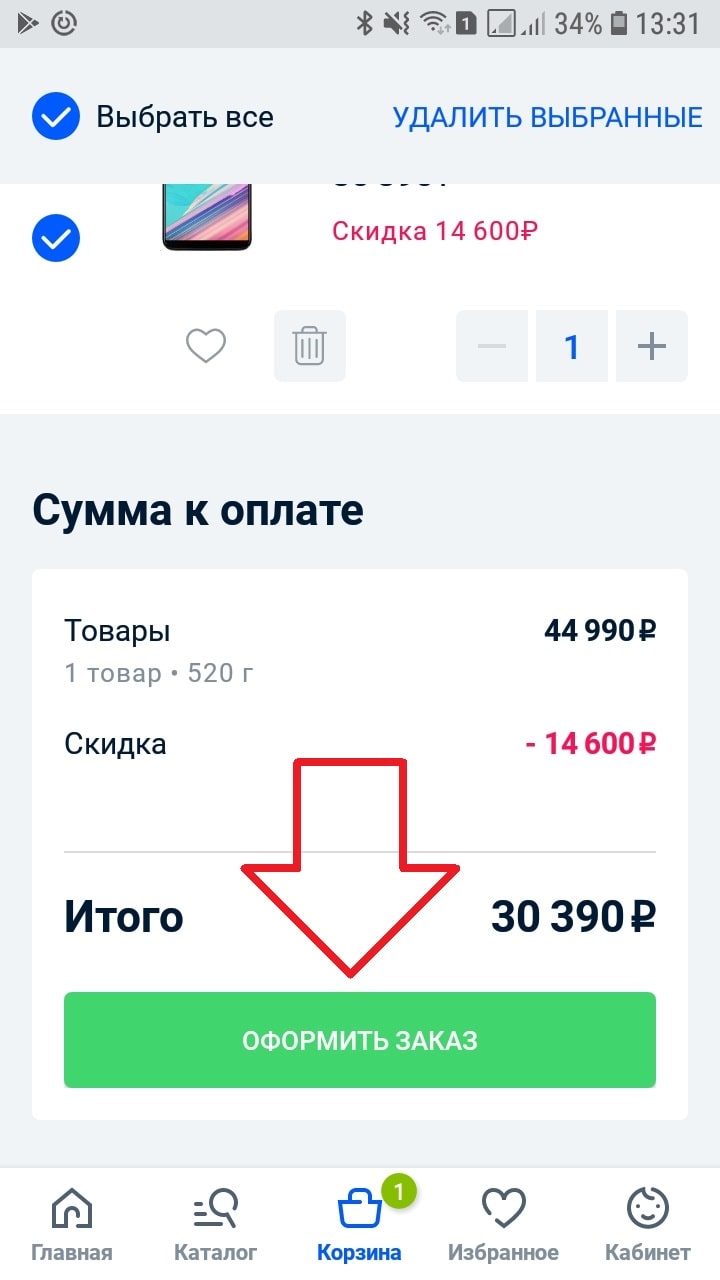The width and height of the screenshot is (720, 1280).
Task: Select the blue checkmark next to the product image
Action: click(x=55, y=238)
